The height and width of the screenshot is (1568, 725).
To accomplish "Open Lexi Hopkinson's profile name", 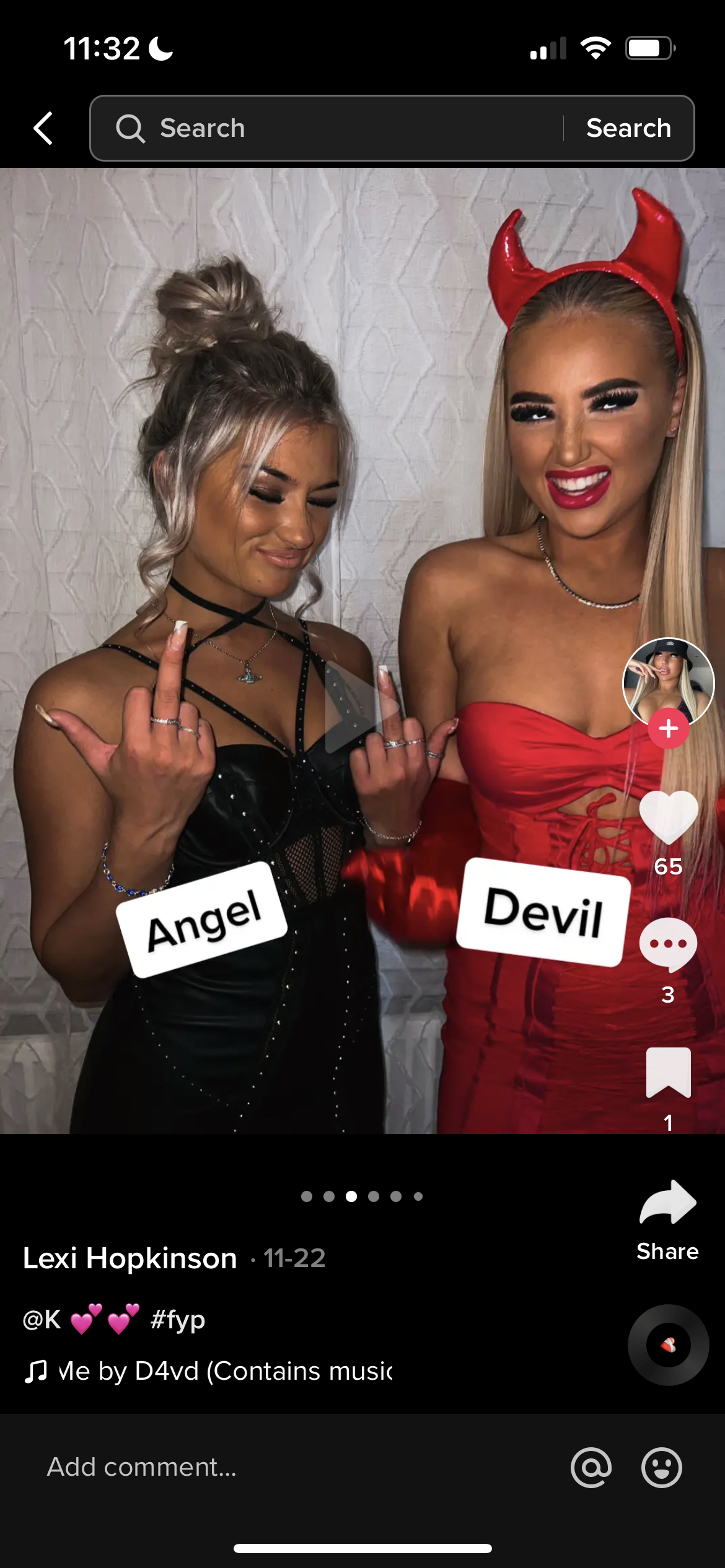I will click(130, 1258).
